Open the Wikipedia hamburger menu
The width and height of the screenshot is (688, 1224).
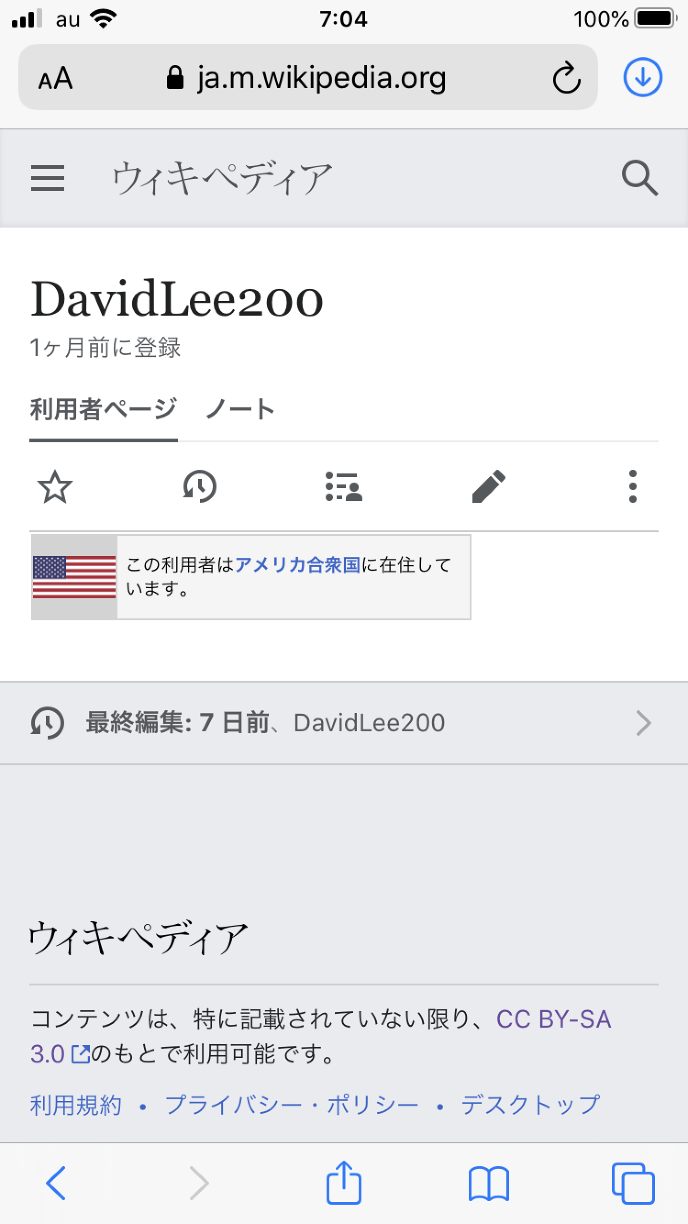tap(48, 179)
